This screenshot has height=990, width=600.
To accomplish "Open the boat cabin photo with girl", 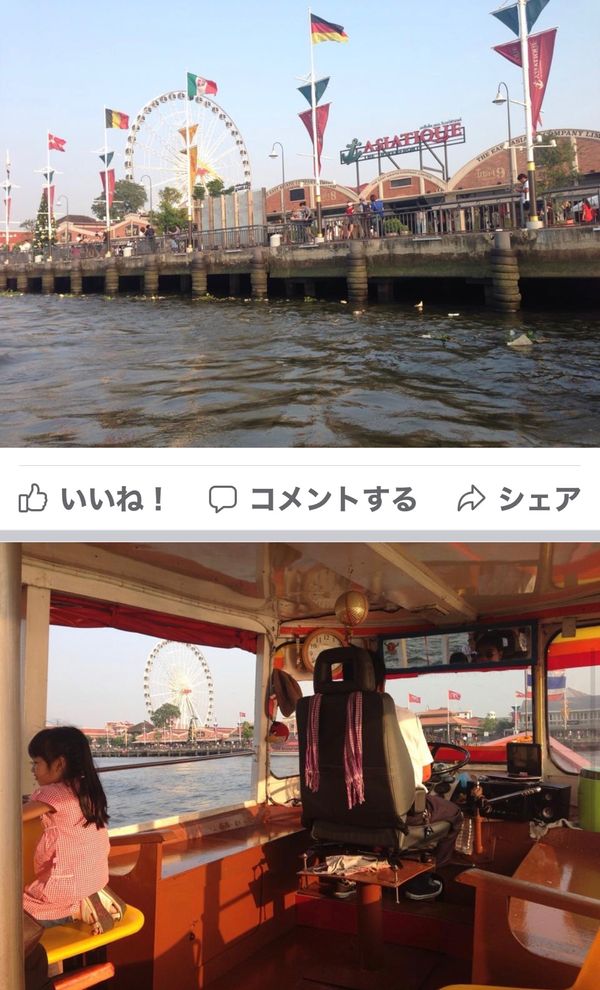I will tap(300, 766).
